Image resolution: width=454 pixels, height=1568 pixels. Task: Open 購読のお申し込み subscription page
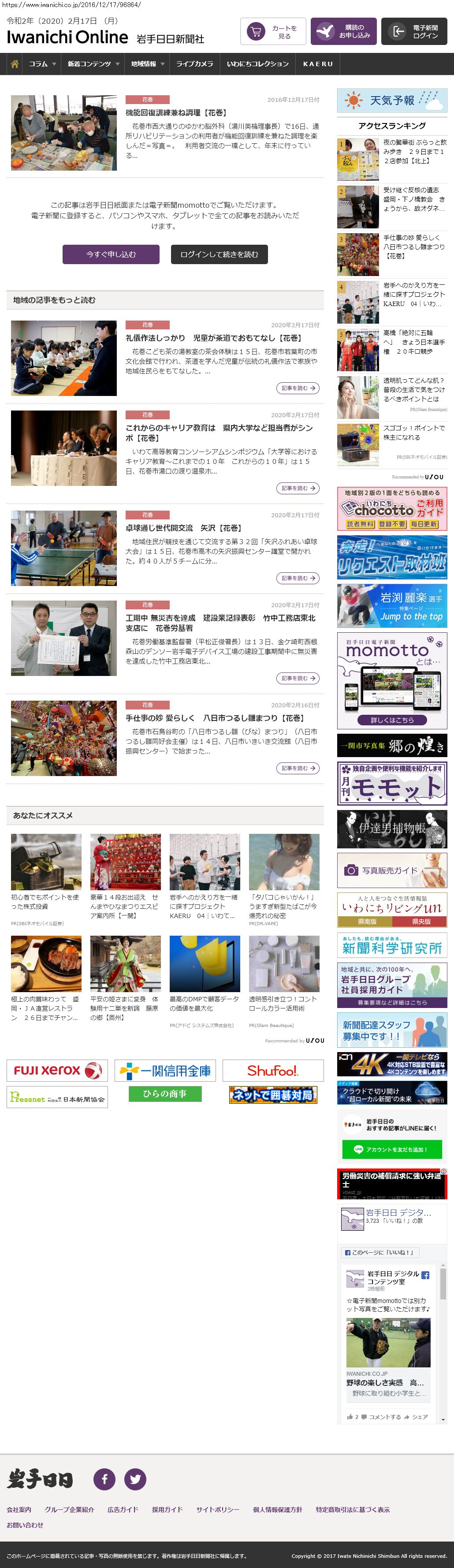tap(343, 32)
